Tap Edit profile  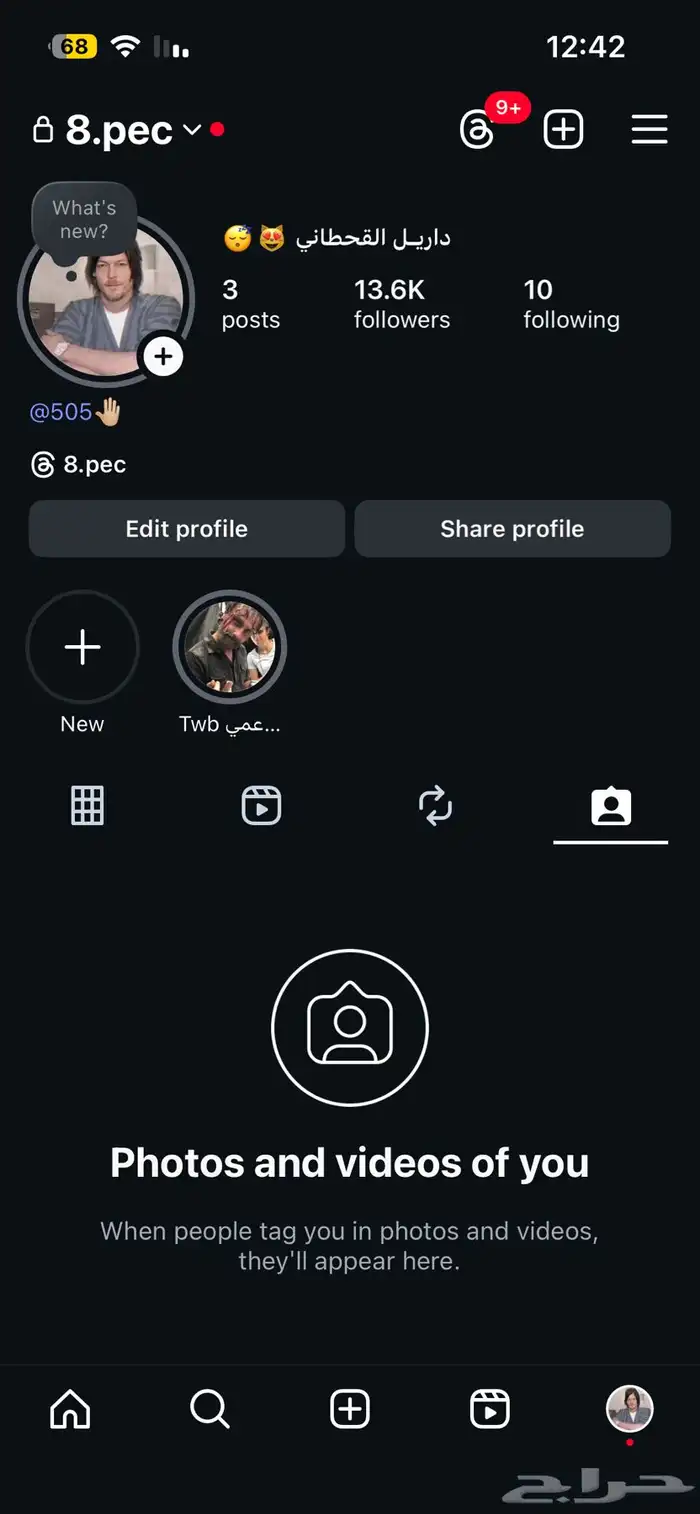click(x=187, y=529)
